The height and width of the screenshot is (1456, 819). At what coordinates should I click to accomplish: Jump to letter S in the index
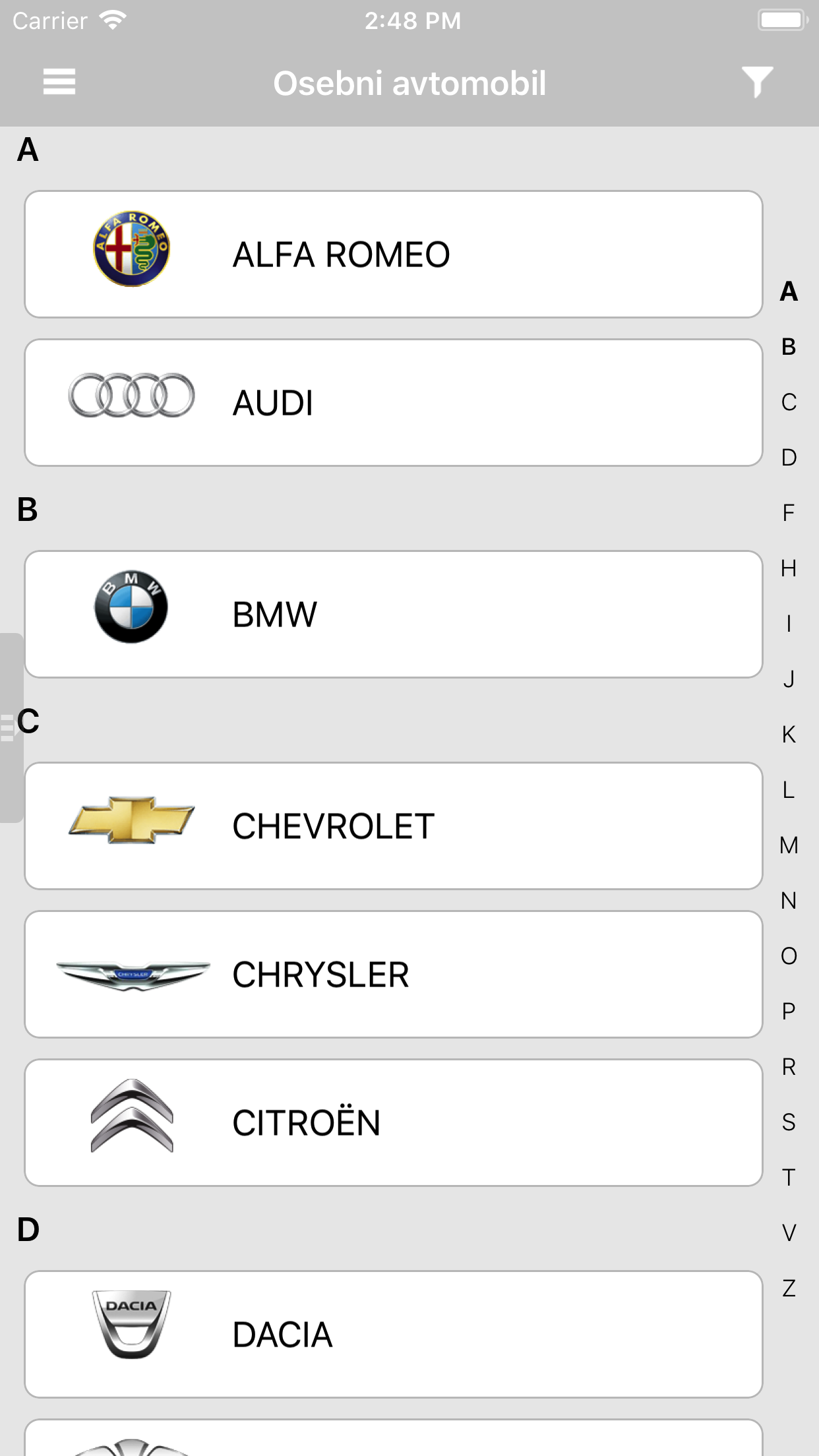coord(789,1122)
